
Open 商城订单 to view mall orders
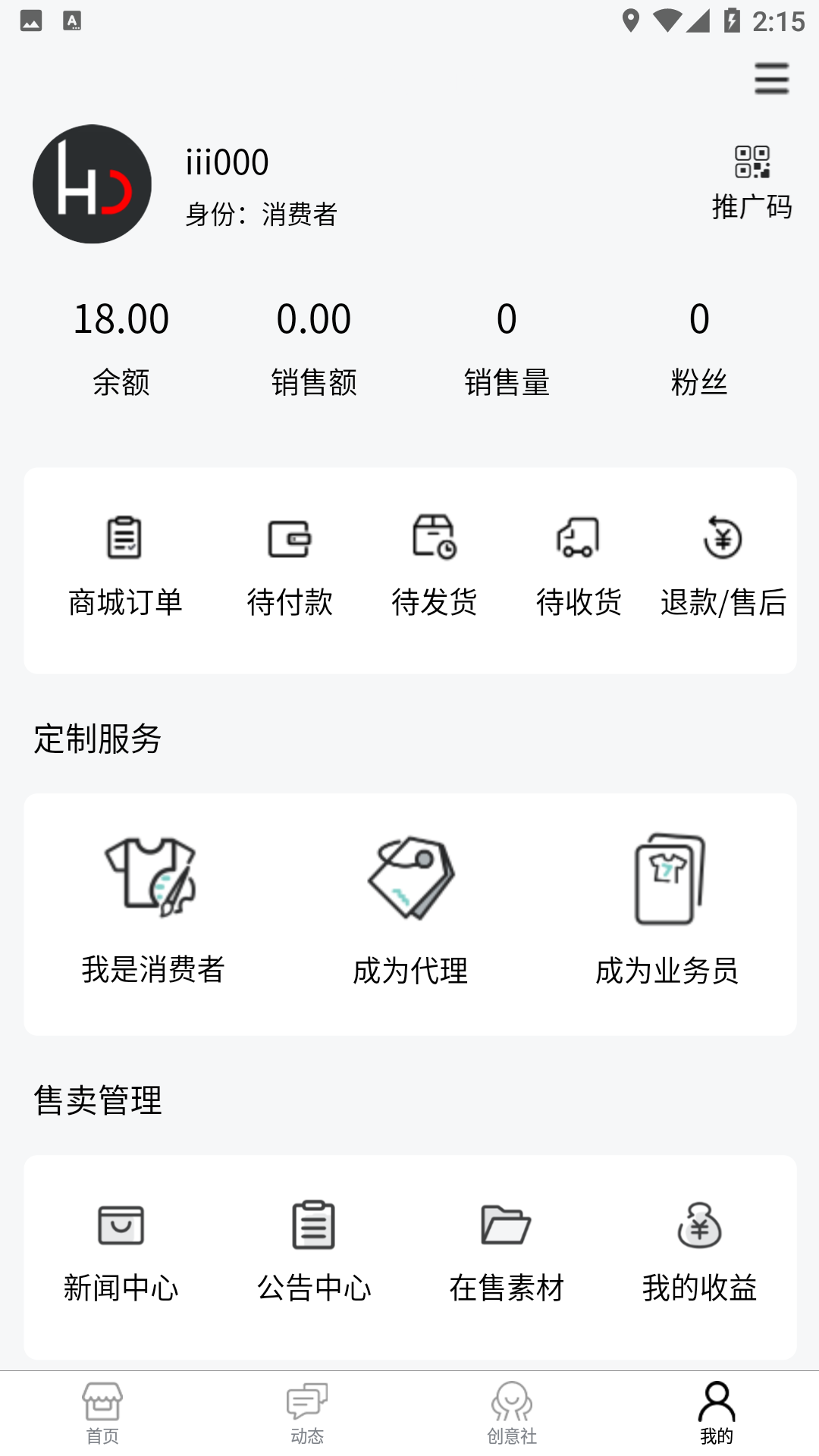click(x=125, y=565)
